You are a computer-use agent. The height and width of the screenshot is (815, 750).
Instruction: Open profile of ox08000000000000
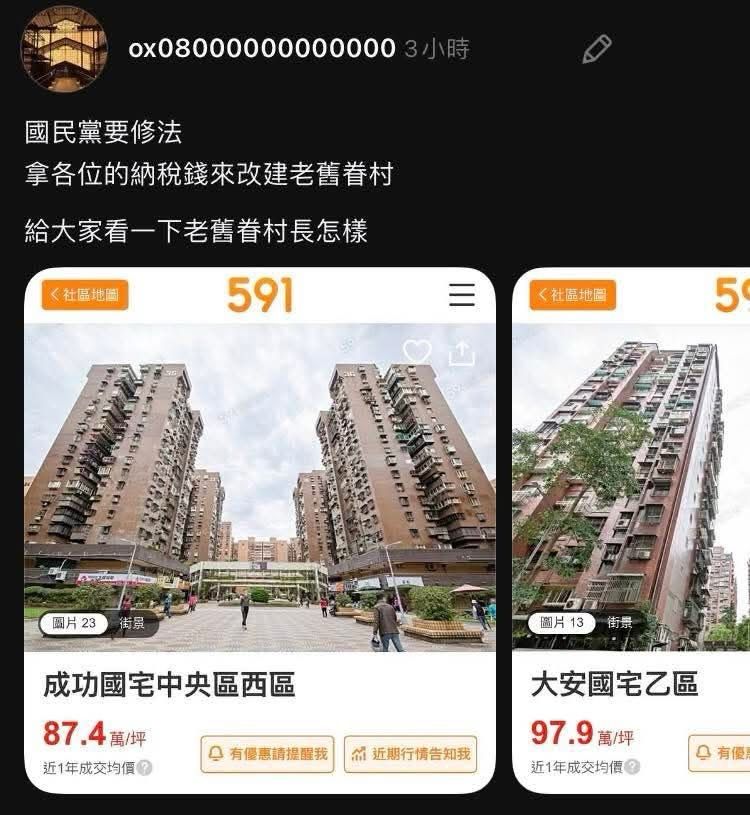pyautogui.click(x=262, y=48)
